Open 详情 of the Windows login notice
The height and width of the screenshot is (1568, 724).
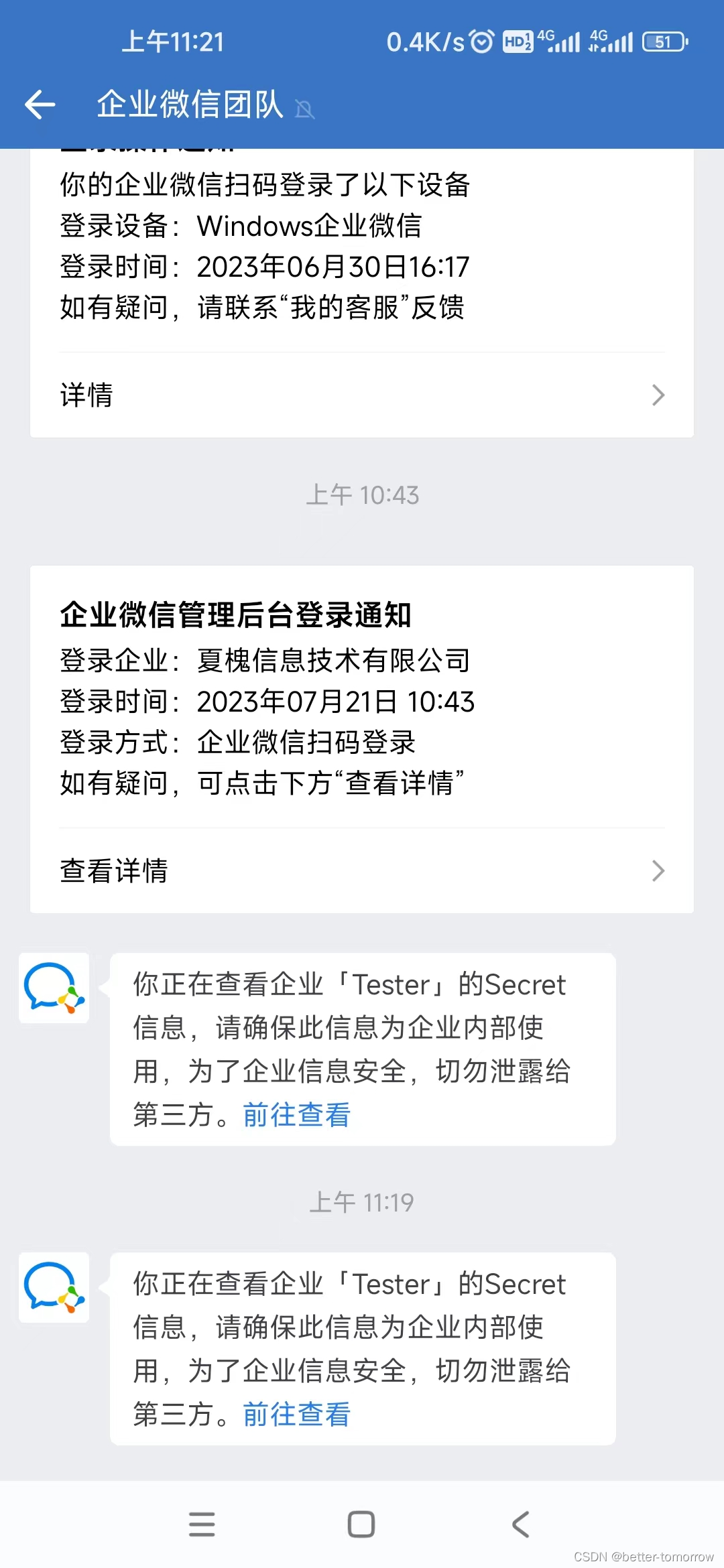[x=362, y=395]
